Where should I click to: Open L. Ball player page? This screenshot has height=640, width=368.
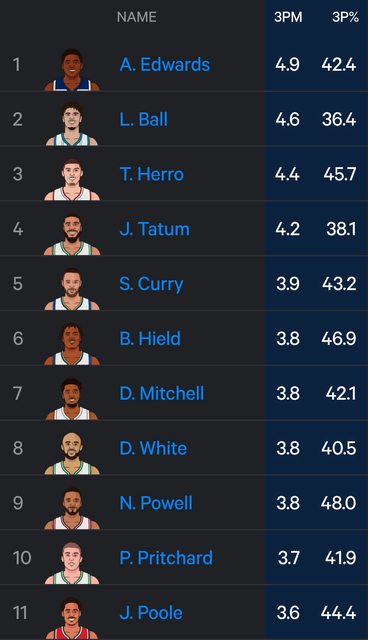pos(144,119)
